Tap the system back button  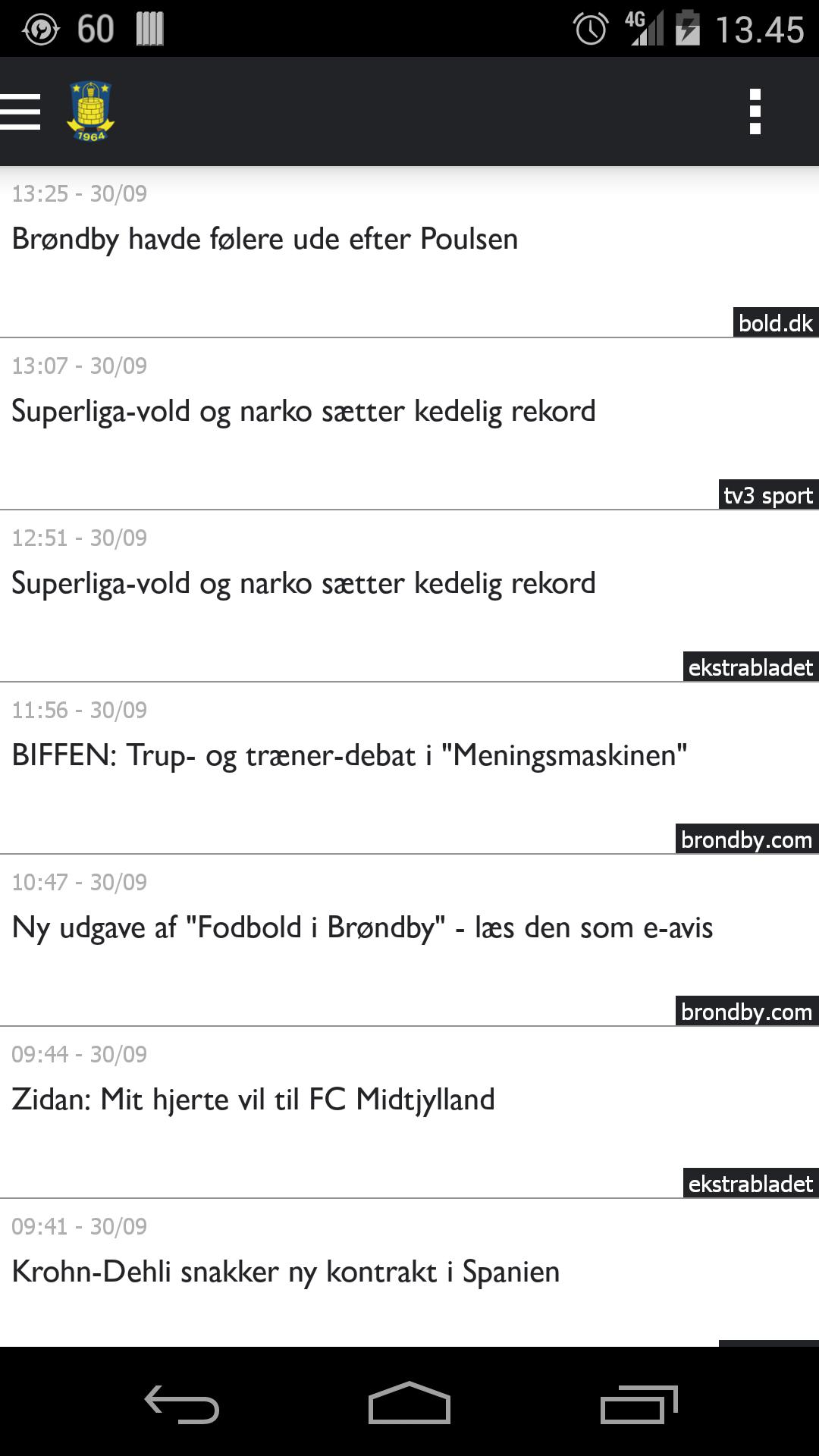tap(182, 1404)
